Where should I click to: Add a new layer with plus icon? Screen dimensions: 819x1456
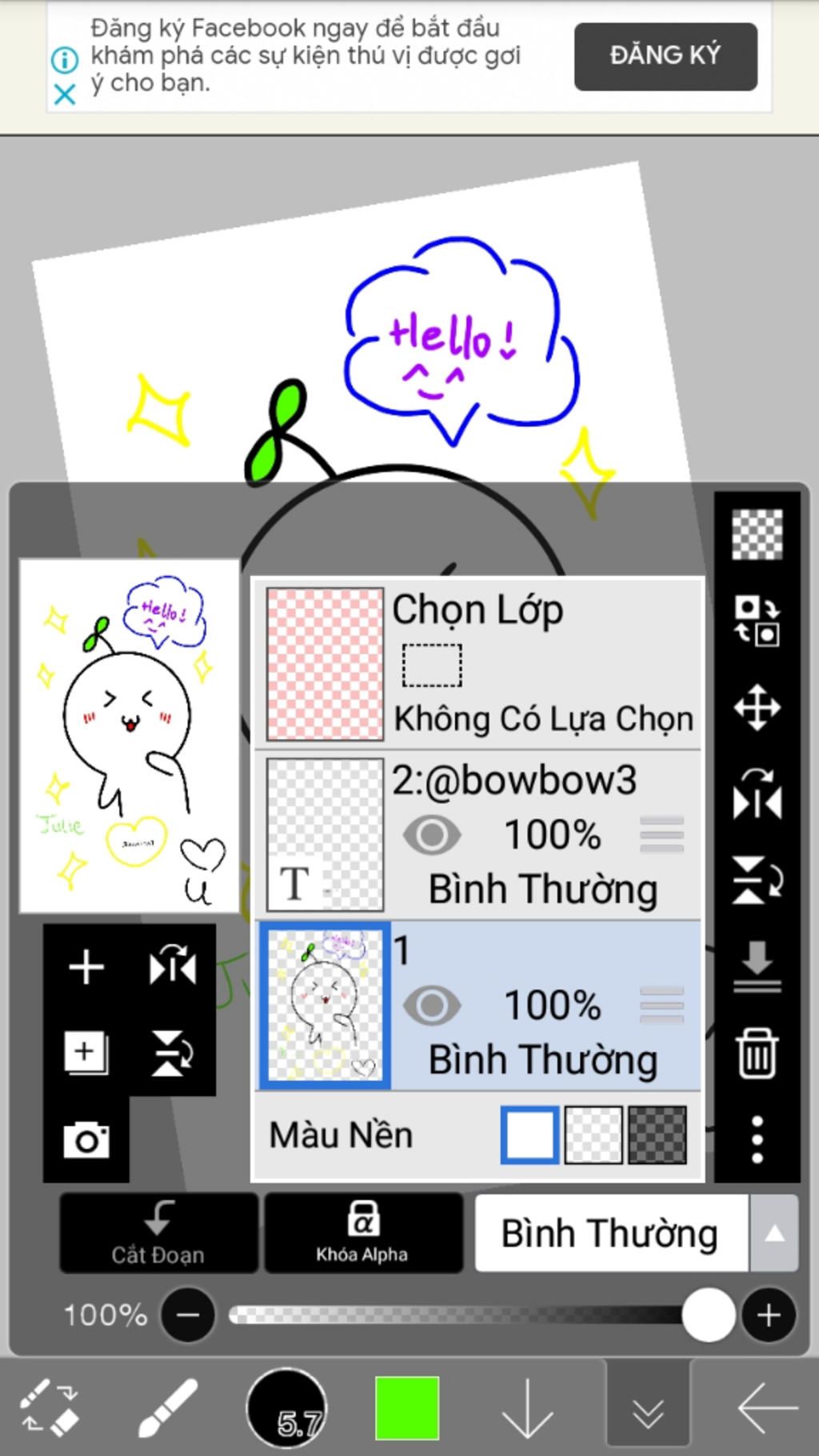[x=86, y=967]
